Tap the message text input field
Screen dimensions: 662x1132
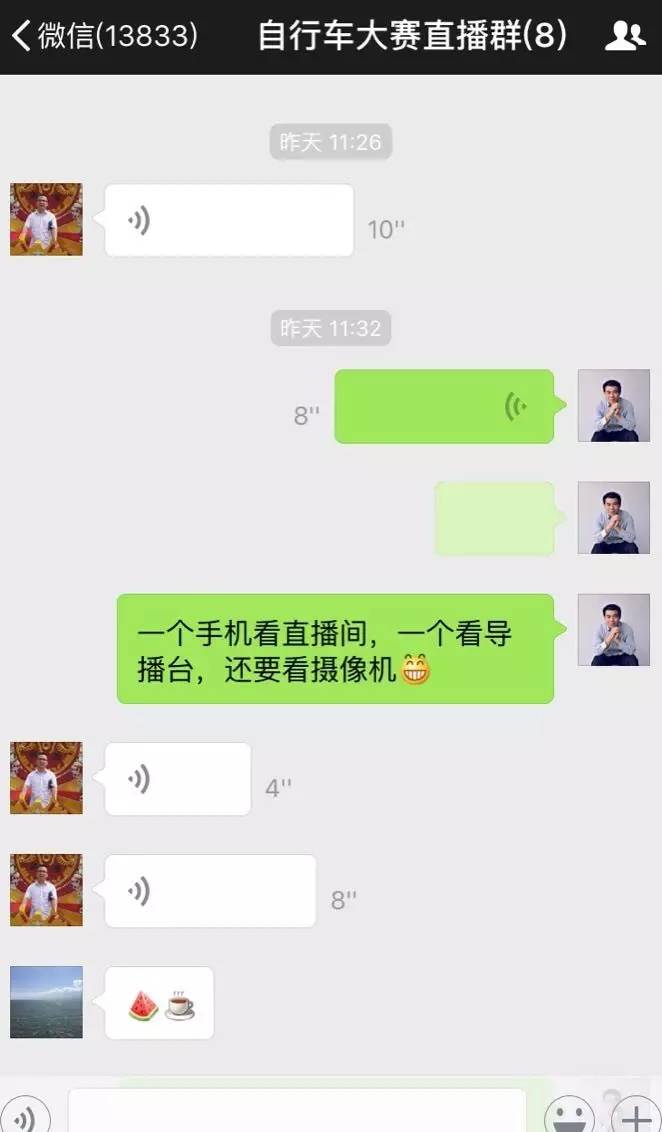[x=297, y=1112]
